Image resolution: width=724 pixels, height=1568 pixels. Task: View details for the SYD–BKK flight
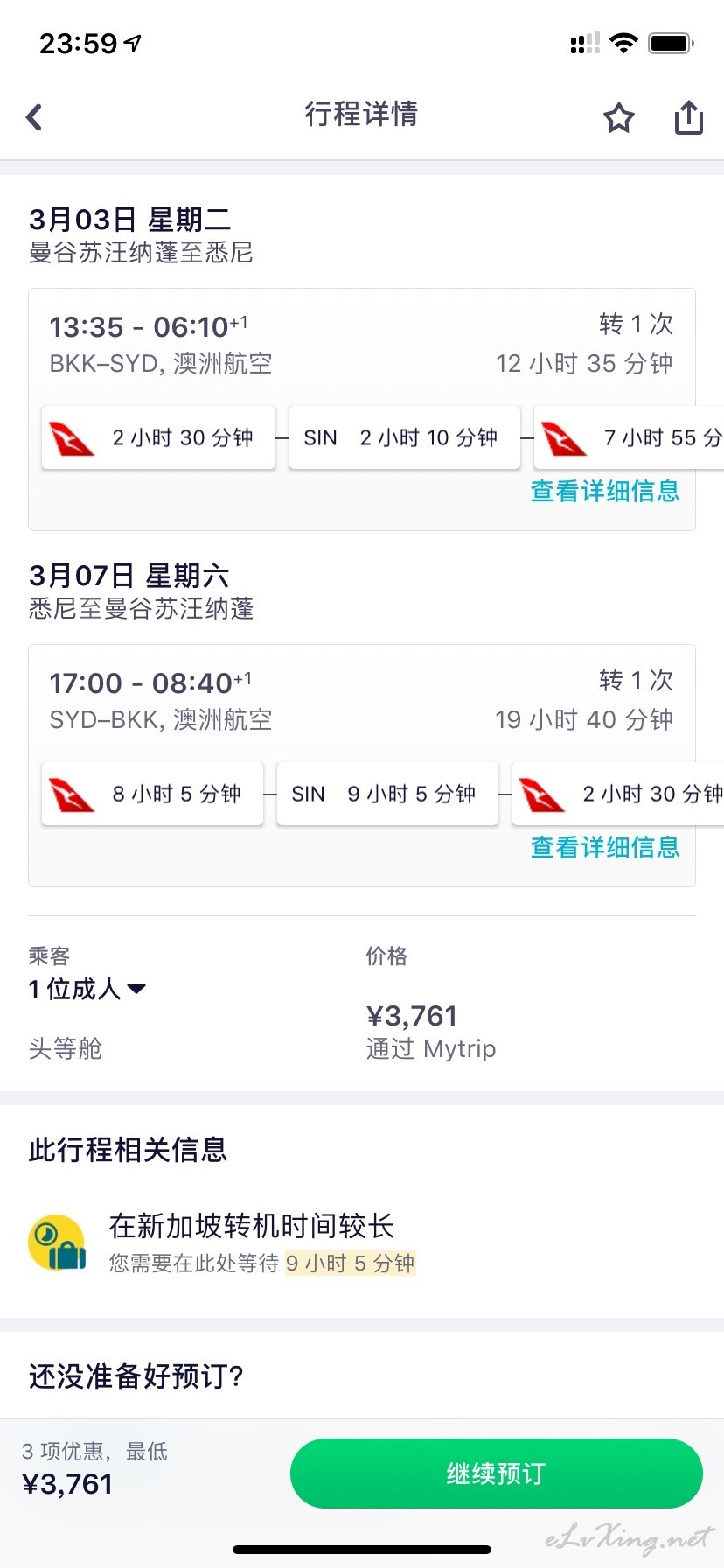tap(605, 847)
